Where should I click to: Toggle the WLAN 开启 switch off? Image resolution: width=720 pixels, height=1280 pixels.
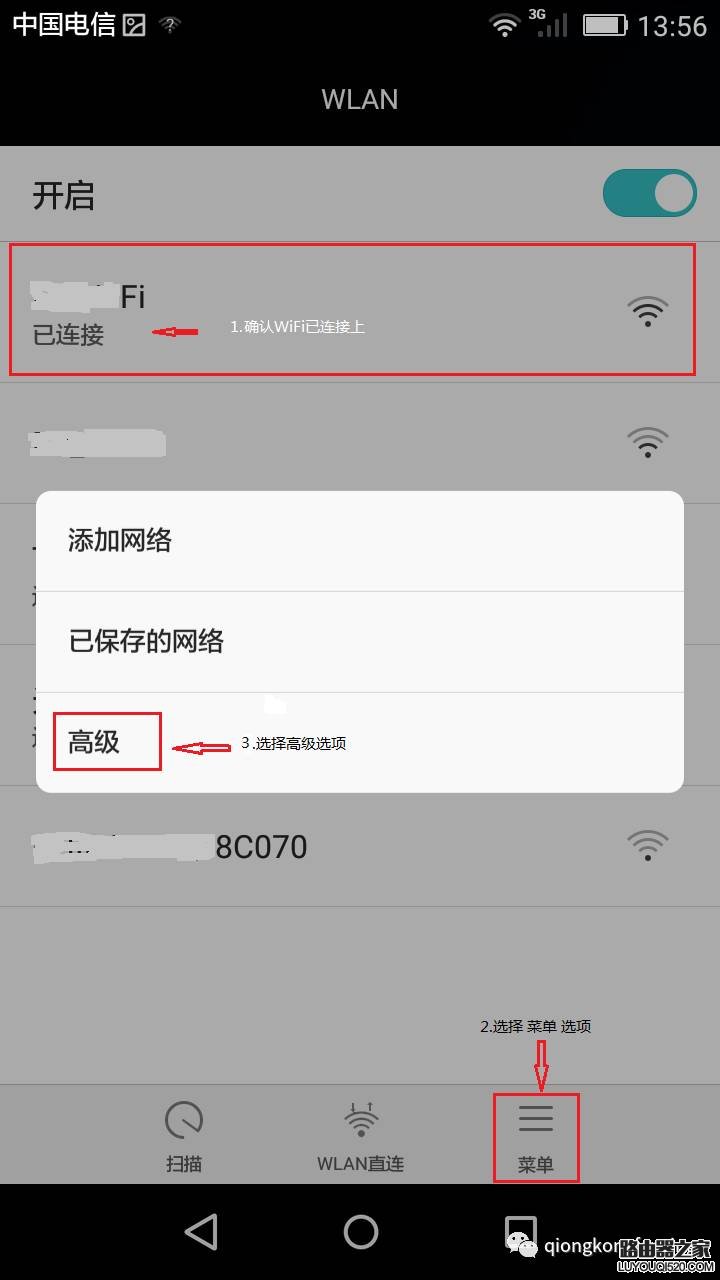coord(649,193)
